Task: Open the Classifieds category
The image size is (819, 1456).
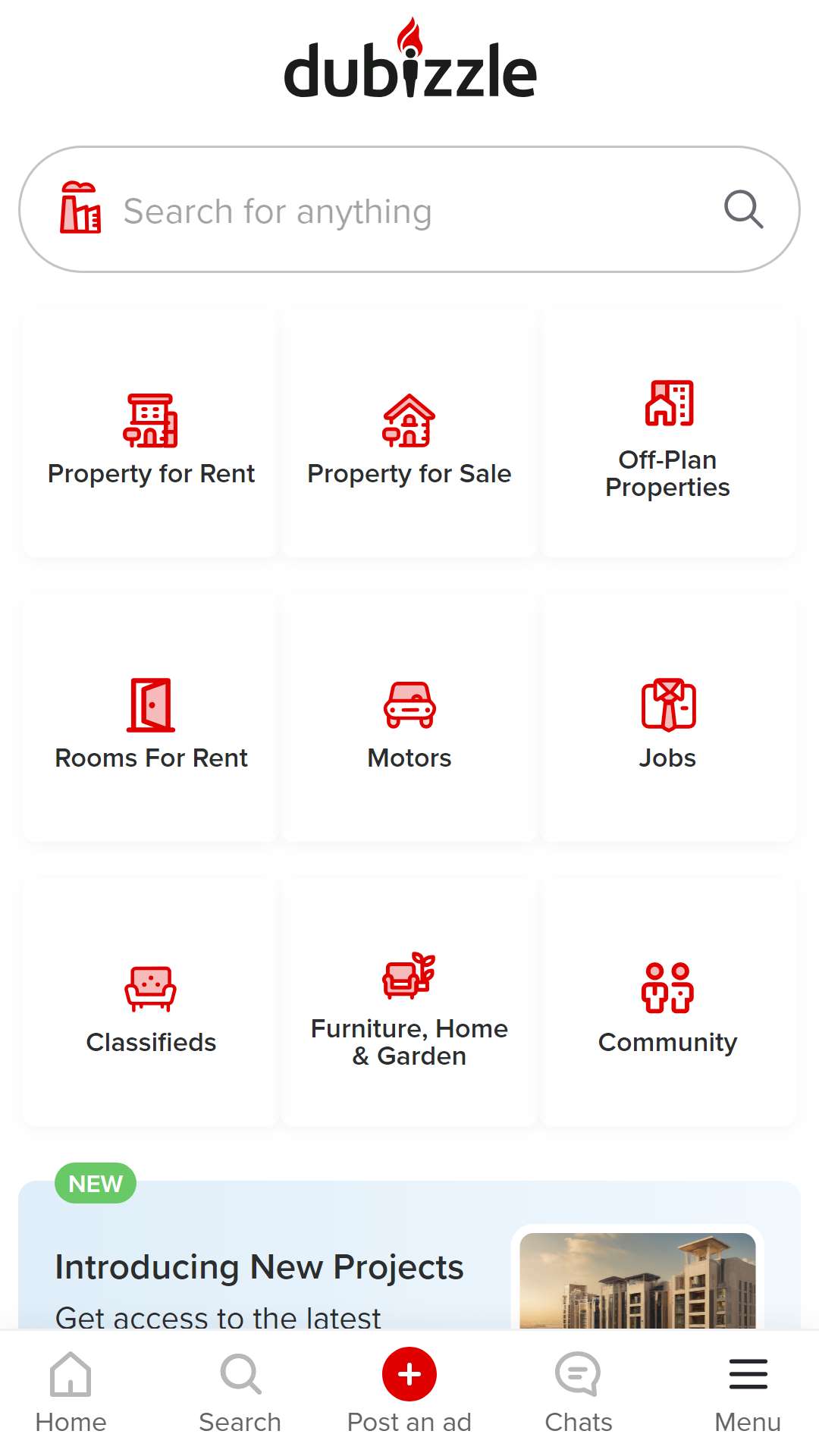Action: click(x=151, y=1003)
